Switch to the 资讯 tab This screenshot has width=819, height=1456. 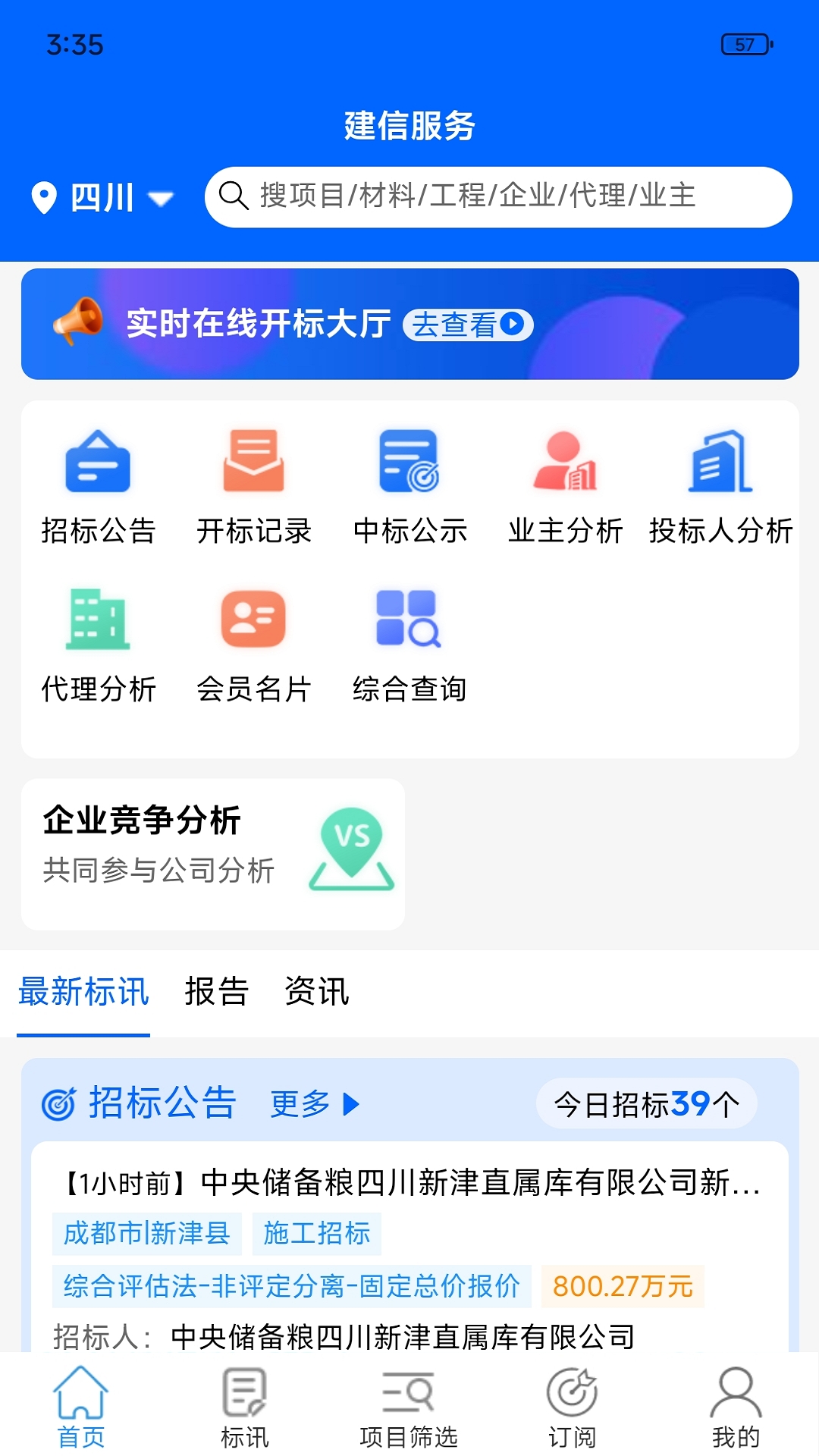coord(317,992)
